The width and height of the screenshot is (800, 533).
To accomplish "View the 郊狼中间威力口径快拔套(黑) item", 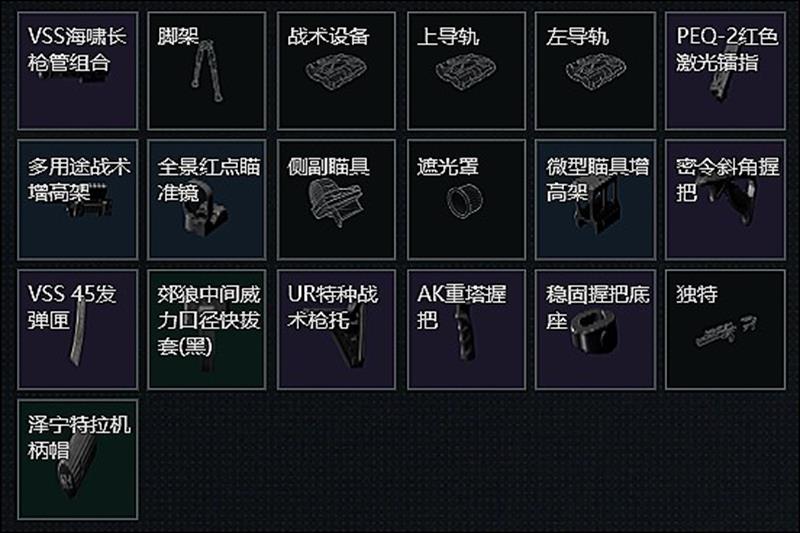I will pyautogui.click(x=206, y=328).
